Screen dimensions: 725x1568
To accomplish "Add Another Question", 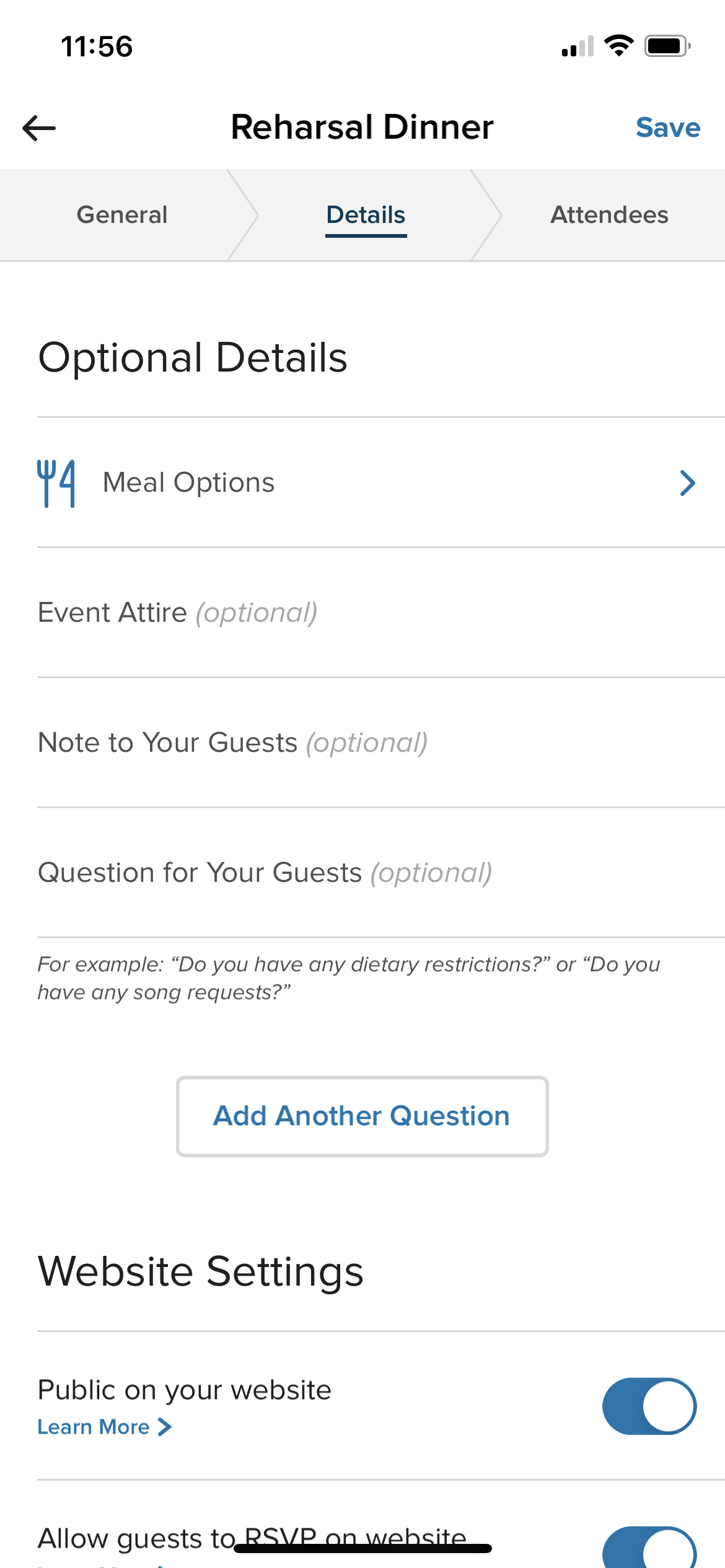I will tap(362, 1116).
